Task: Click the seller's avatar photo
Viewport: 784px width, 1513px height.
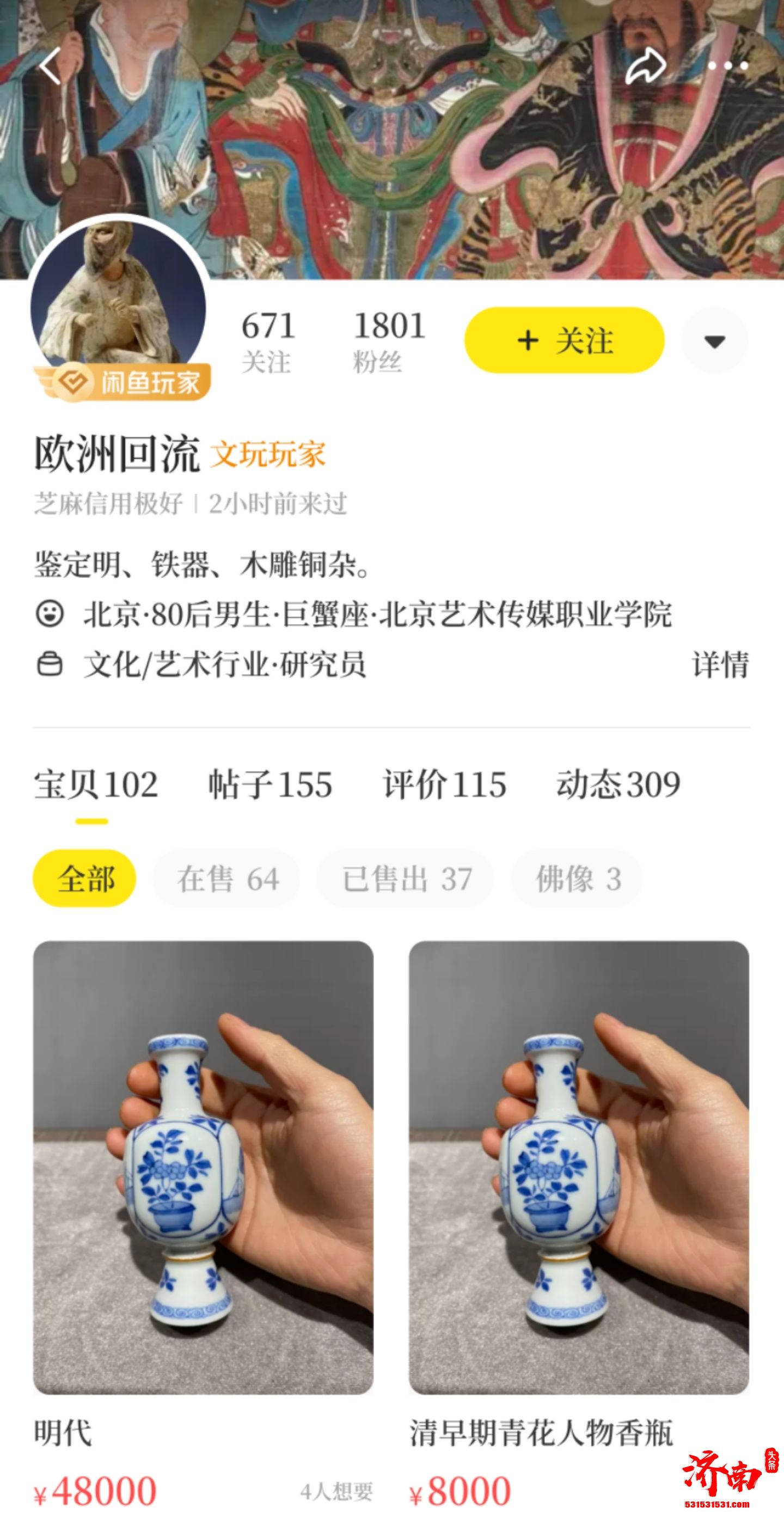Action: (118, 292)
